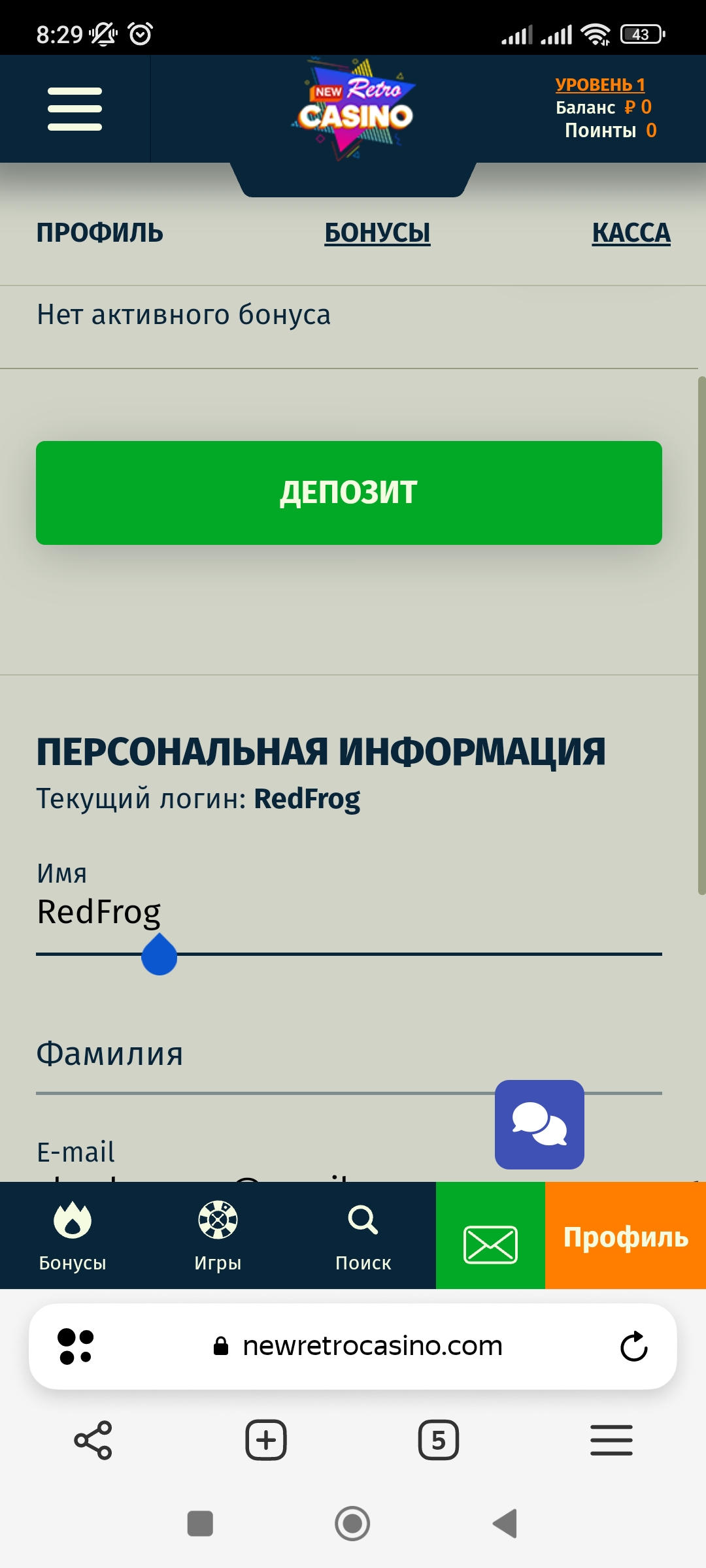The height and width of the screenshot is (1568, 706).
Task: Tap the green ДЕПОЗИТ button
Action: (349, 493)
